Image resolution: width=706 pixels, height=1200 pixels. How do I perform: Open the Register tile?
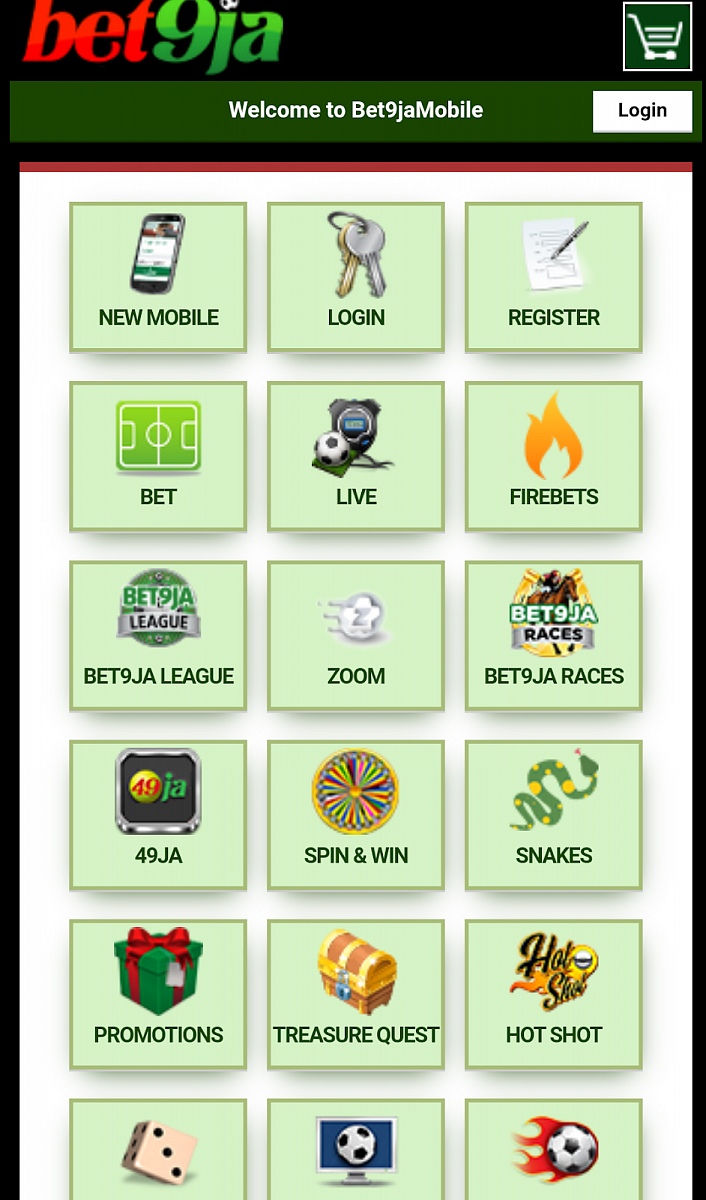coord(554,277)
